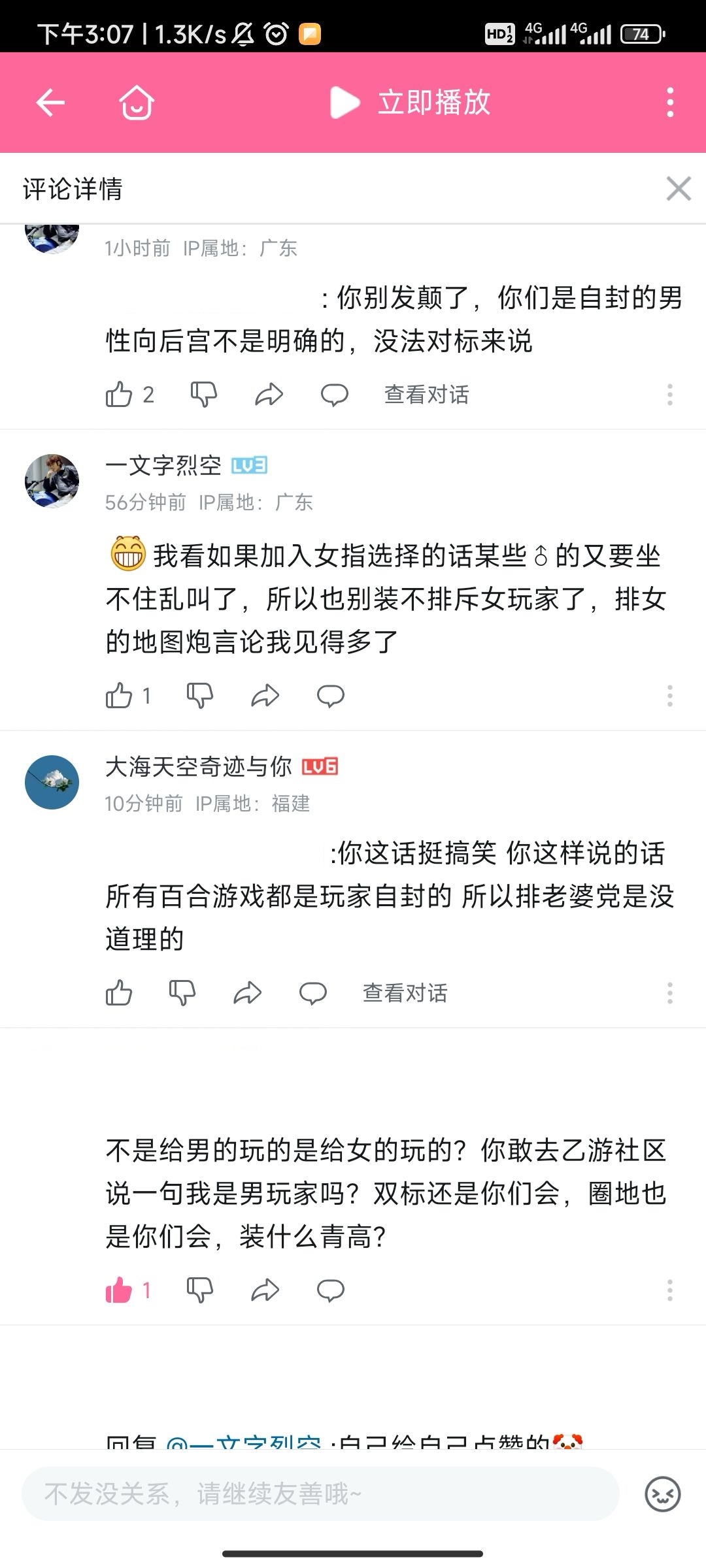Image resolution: width=706 pixels, height=1568 pixels.
Task: Open more options for 一文字烈空's comment
Action: (669, 696)
